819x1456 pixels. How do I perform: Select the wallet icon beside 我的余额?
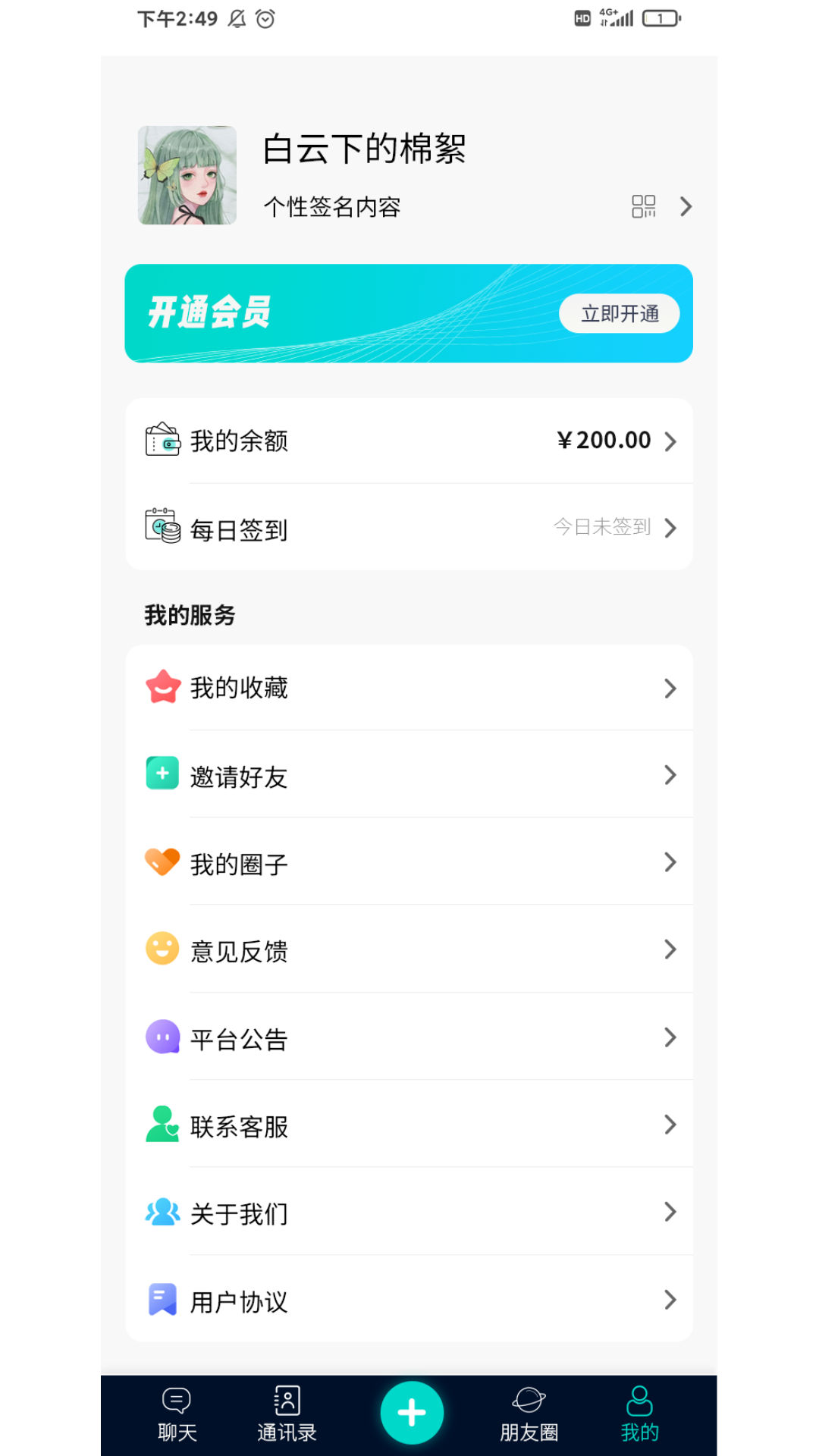point(162,441)
